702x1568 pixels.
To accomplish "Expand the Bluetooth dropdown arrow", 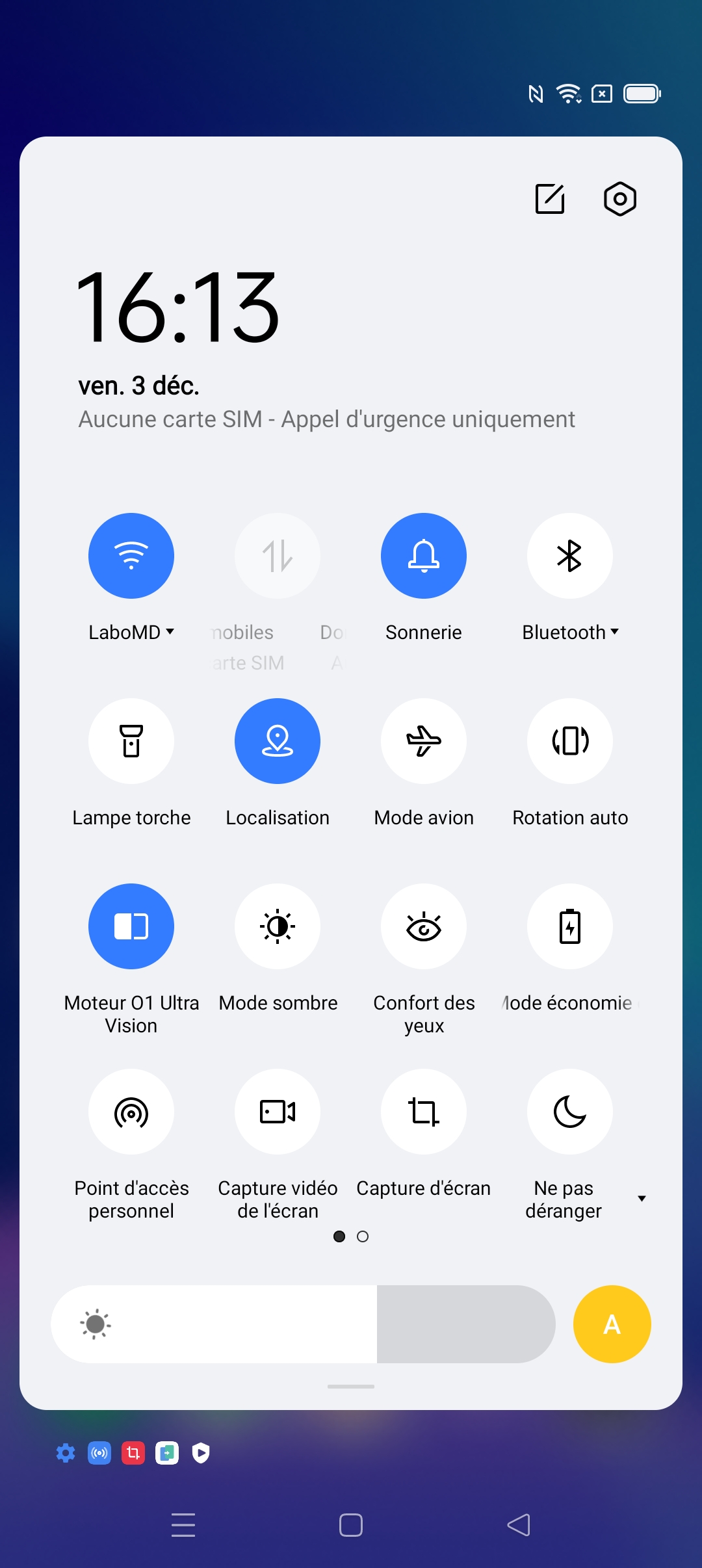I will tap(615, 631).
